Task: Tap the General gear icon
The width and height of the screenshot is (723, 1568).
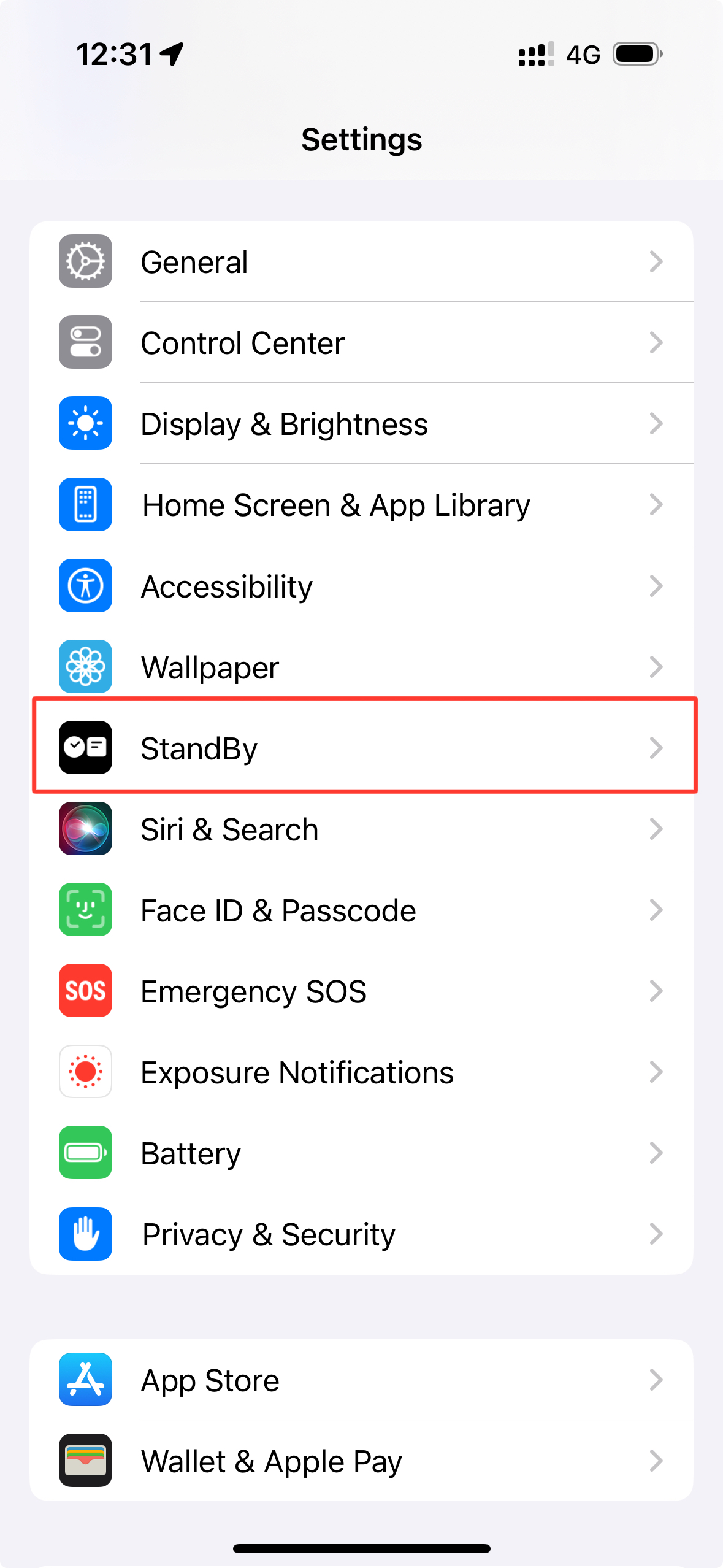Action: tap(85, 261)
